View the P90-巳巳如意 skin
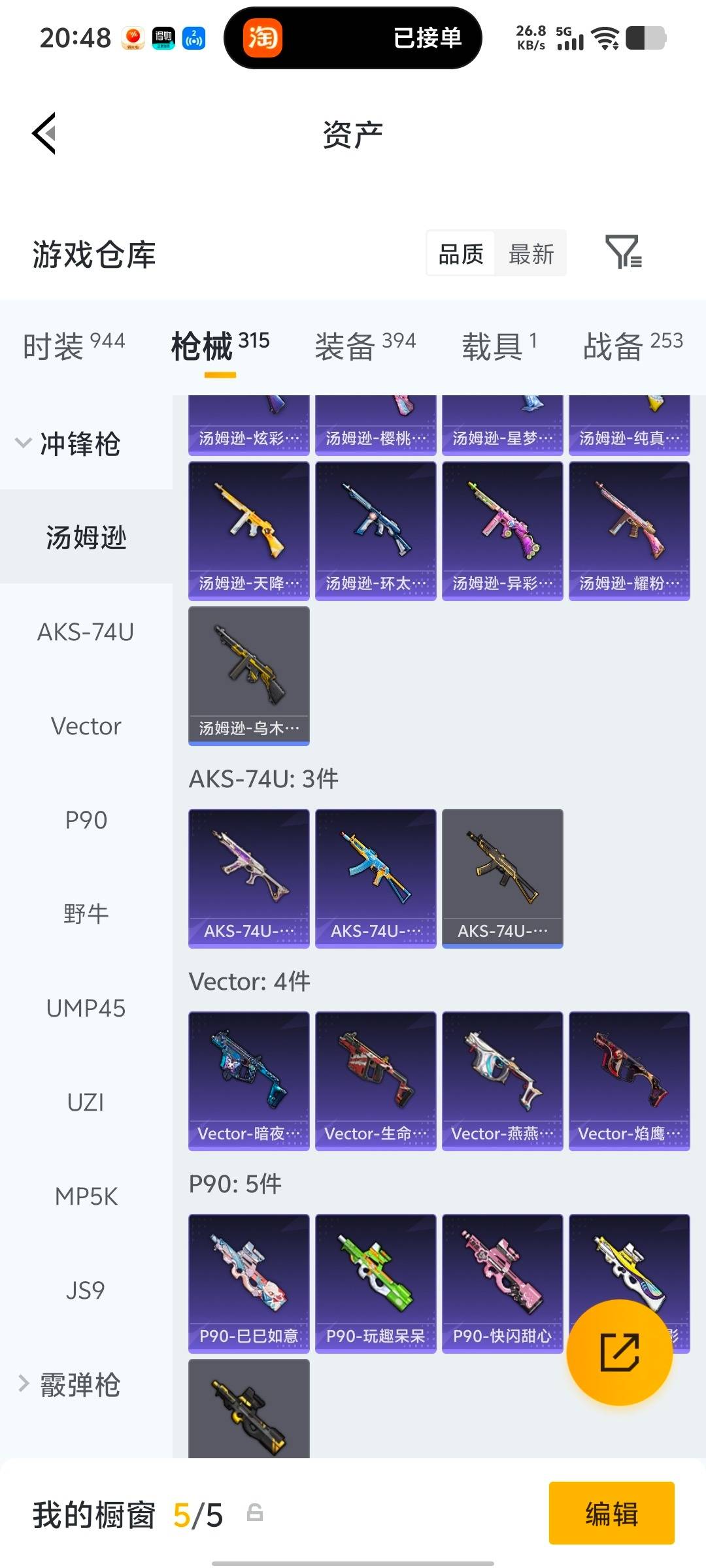This screenshot has height=1568, width=706. pyautogui.click(x=248, y=1283)
